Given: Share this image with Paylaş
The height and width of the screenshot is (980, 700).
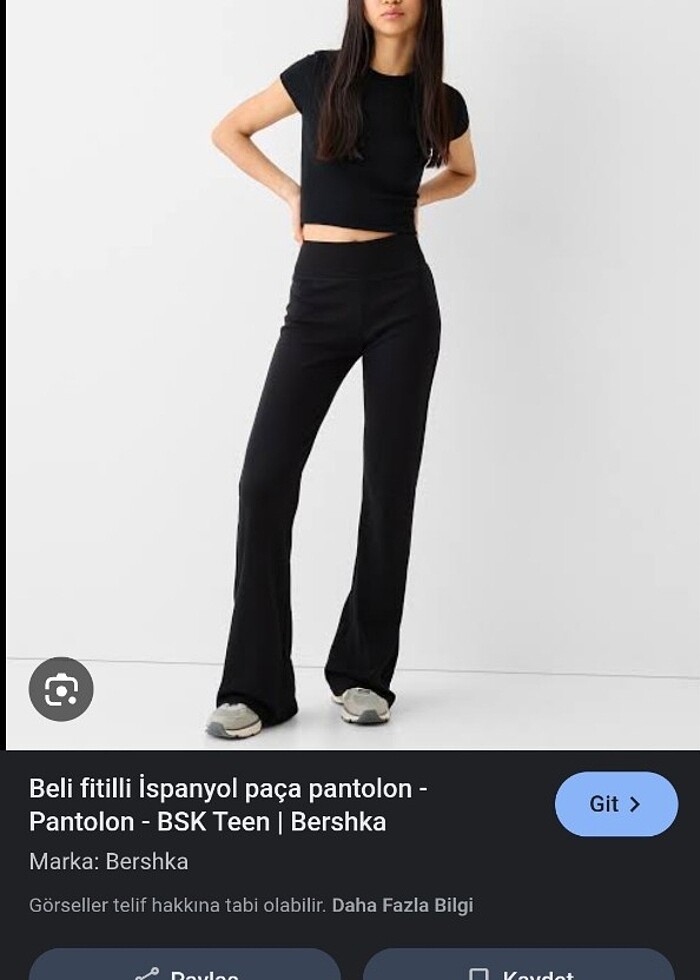Looking at the screenshot, I should click(x=185, y=968).
